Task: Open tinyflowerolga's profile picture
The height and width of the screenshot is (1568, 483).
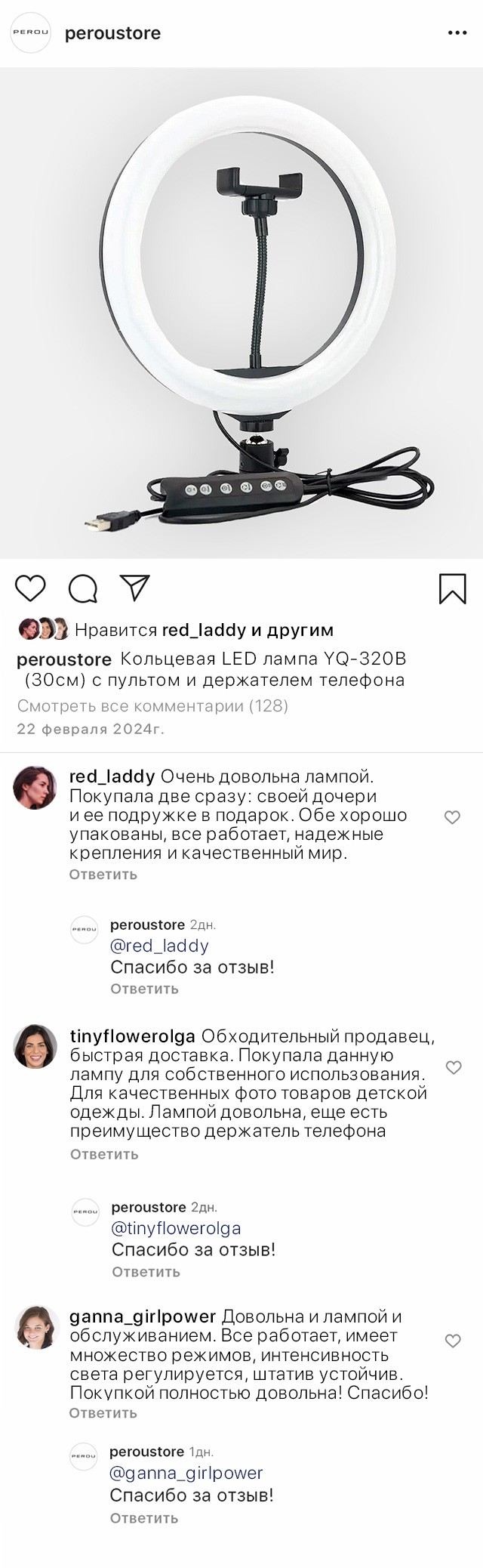Action: point(35,1046)
